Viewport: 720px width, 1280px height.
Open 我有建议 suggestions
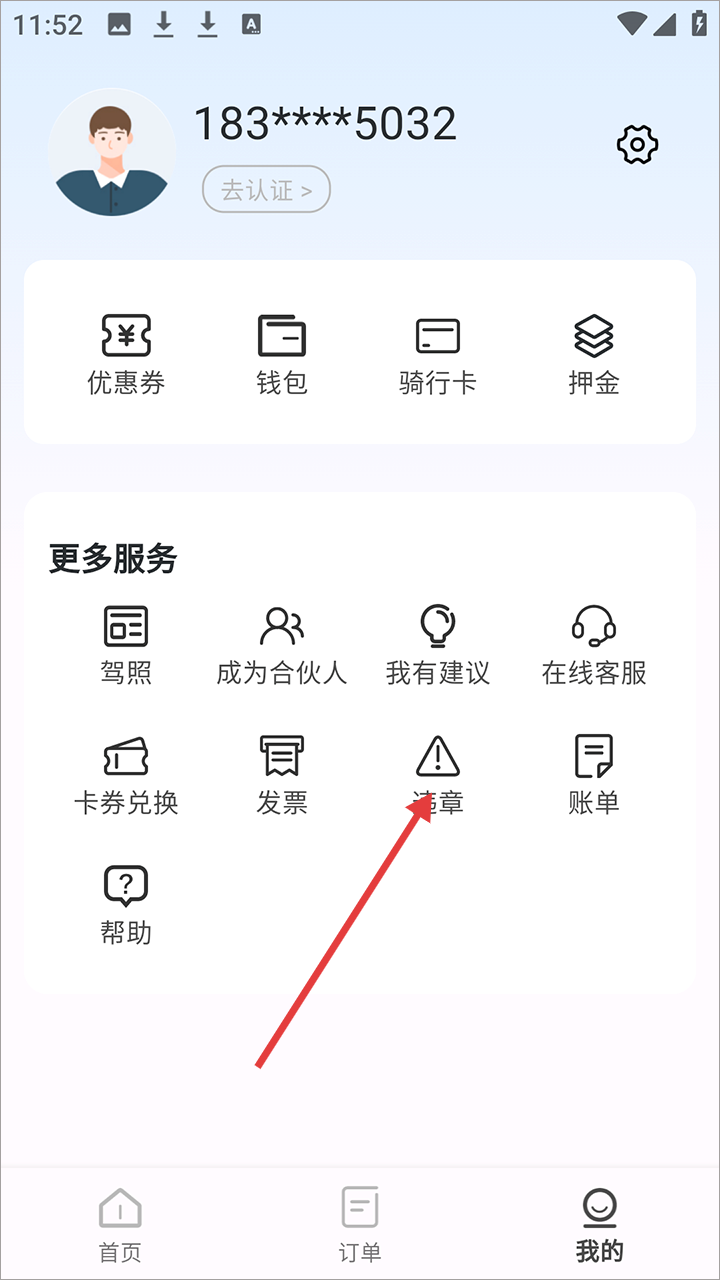coord(438,645)
